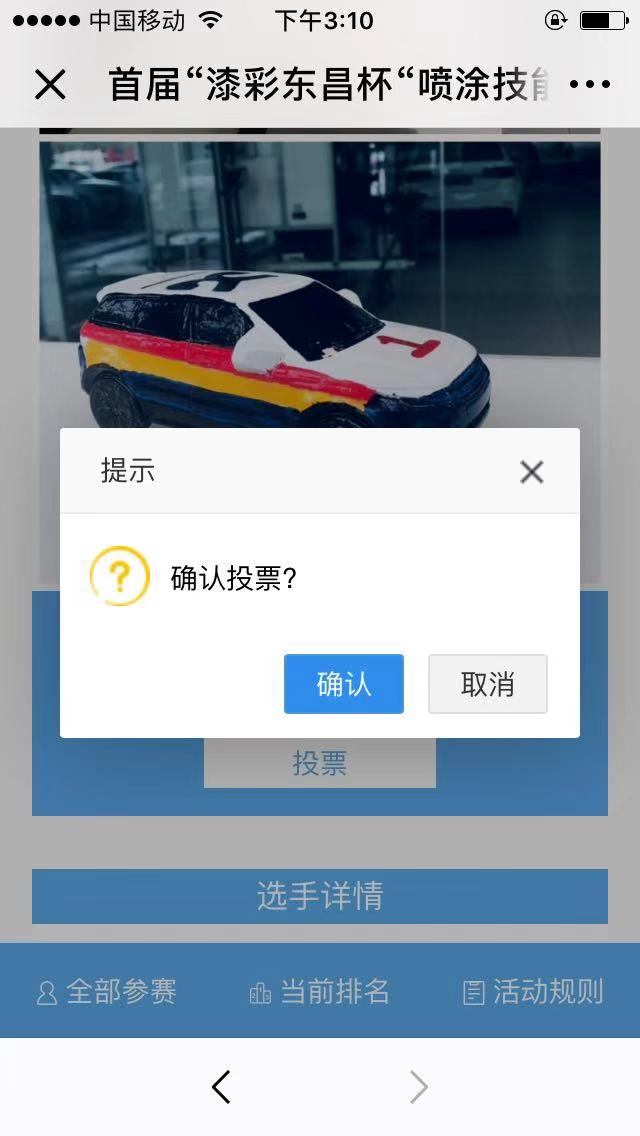This screenshot has height=1136, width=640.
Task: Open 选手详情 contestant details
Action: (x=319, y=896)
